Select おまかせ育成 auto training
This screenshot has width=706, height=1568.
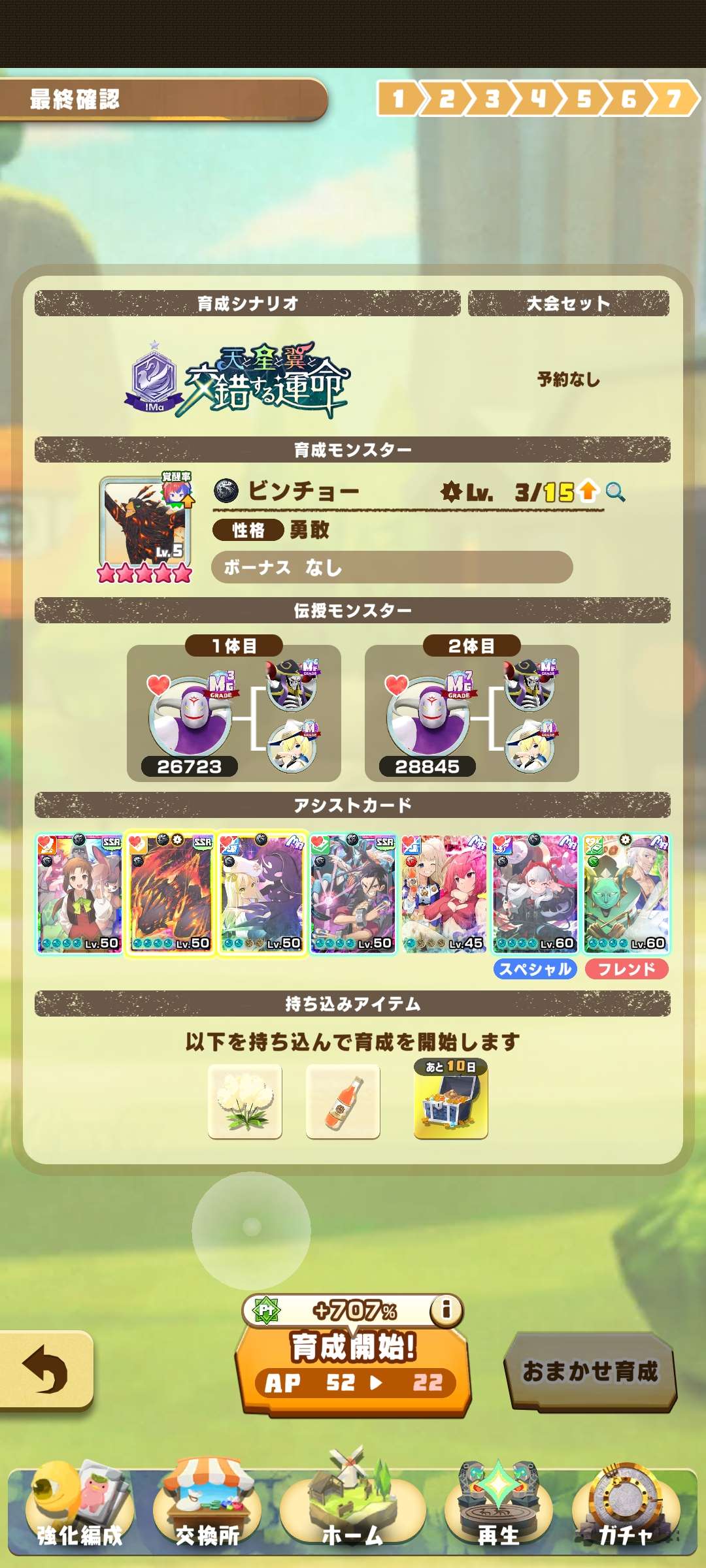coord(590,1371)
